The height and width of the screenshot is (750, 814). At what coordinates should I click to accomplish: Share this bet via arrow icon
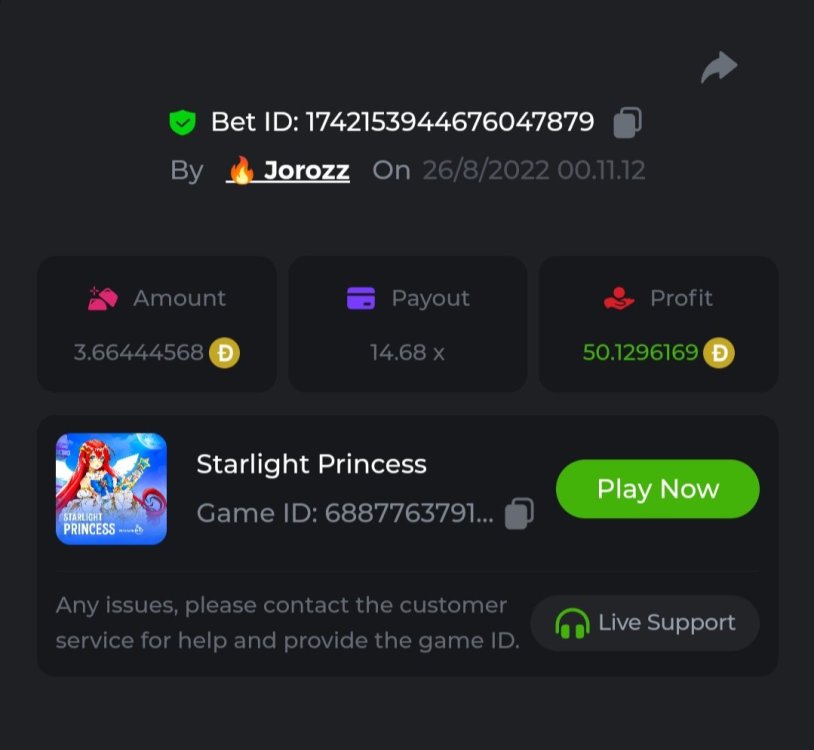[x=718, y=68]
